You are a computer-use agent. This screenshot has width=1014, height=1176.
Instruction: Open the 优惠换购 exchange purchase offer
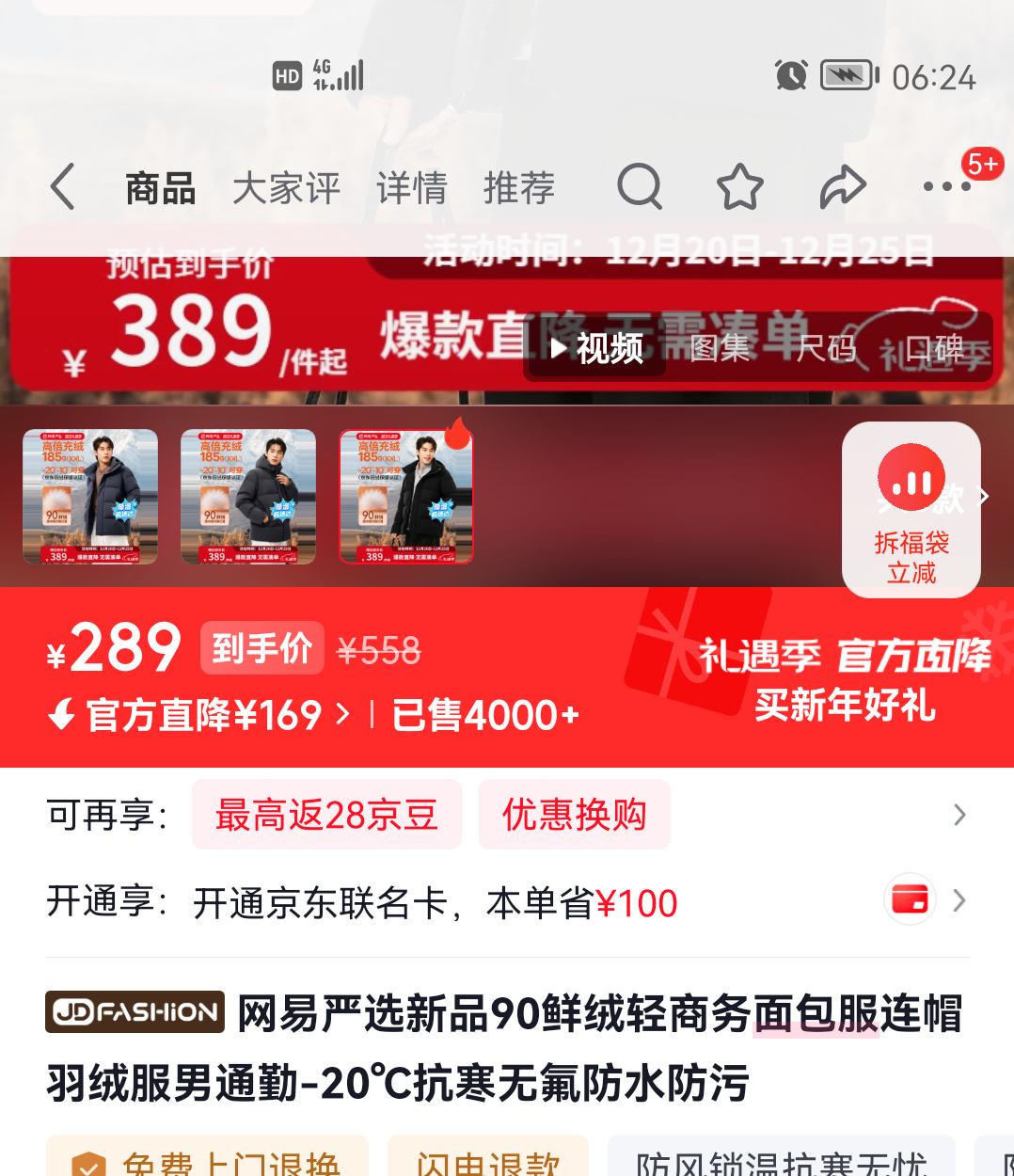(x=574, y=815)
